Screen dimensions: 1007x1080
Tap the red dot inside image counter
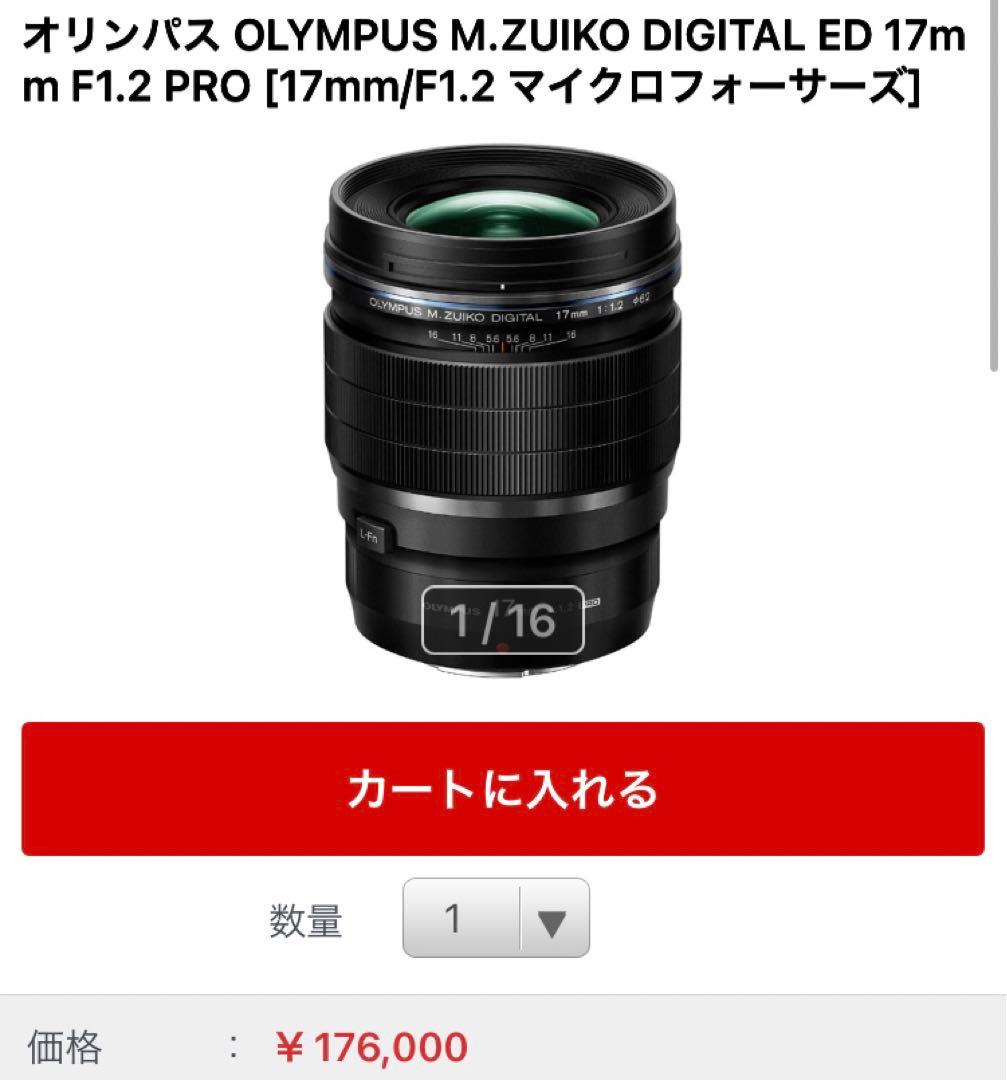pos(502,646)
